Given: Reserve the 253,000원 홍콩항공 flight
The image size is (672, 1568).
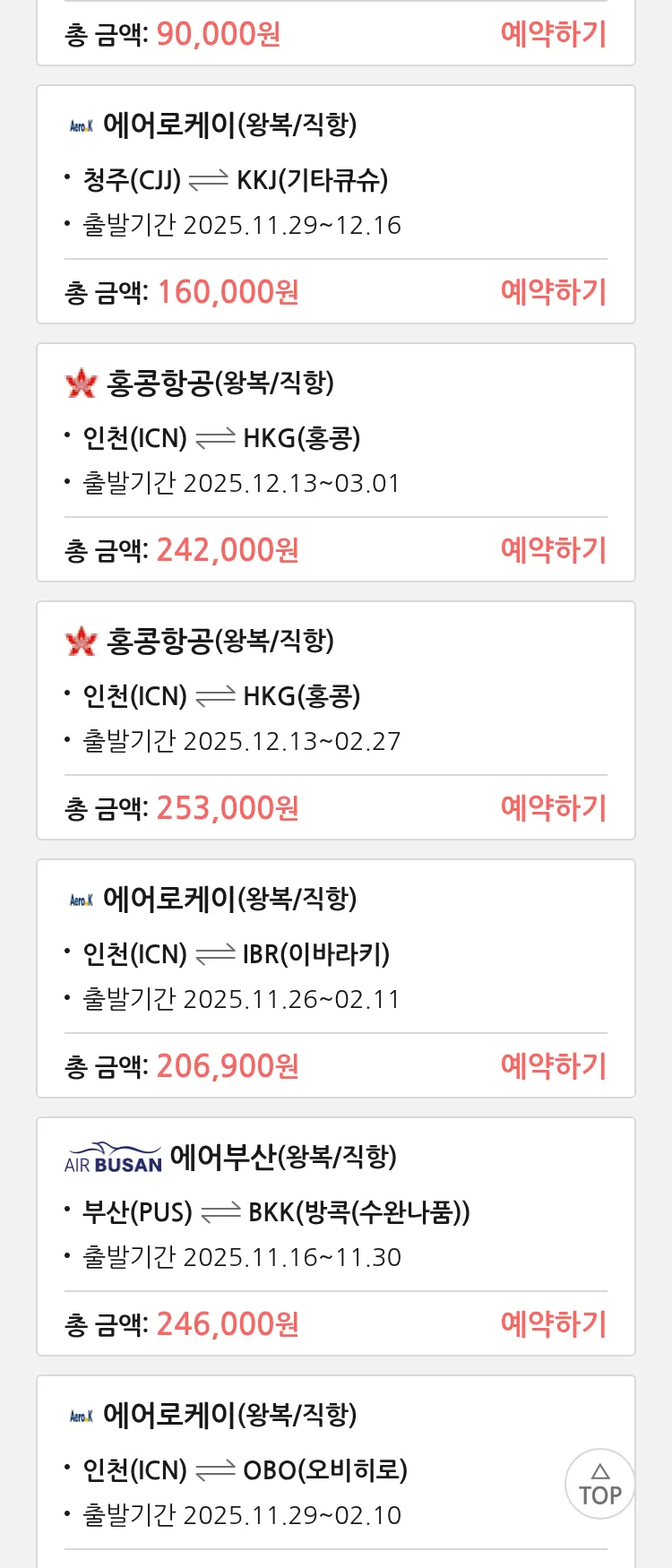Looking at the screenshot, I should (553, 808).
